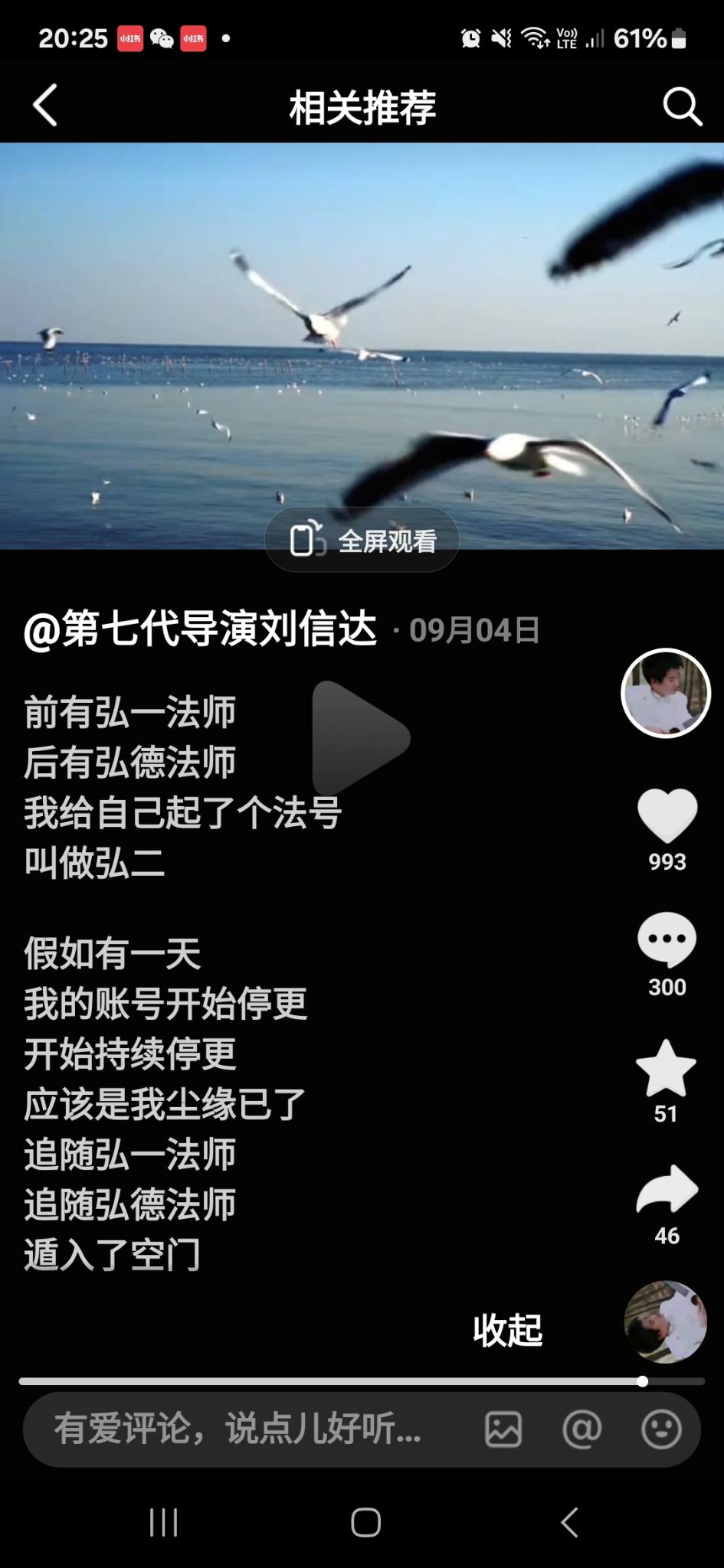Favorite the video with the star icon
The image size is (724, 1568).
point(666,1068)
